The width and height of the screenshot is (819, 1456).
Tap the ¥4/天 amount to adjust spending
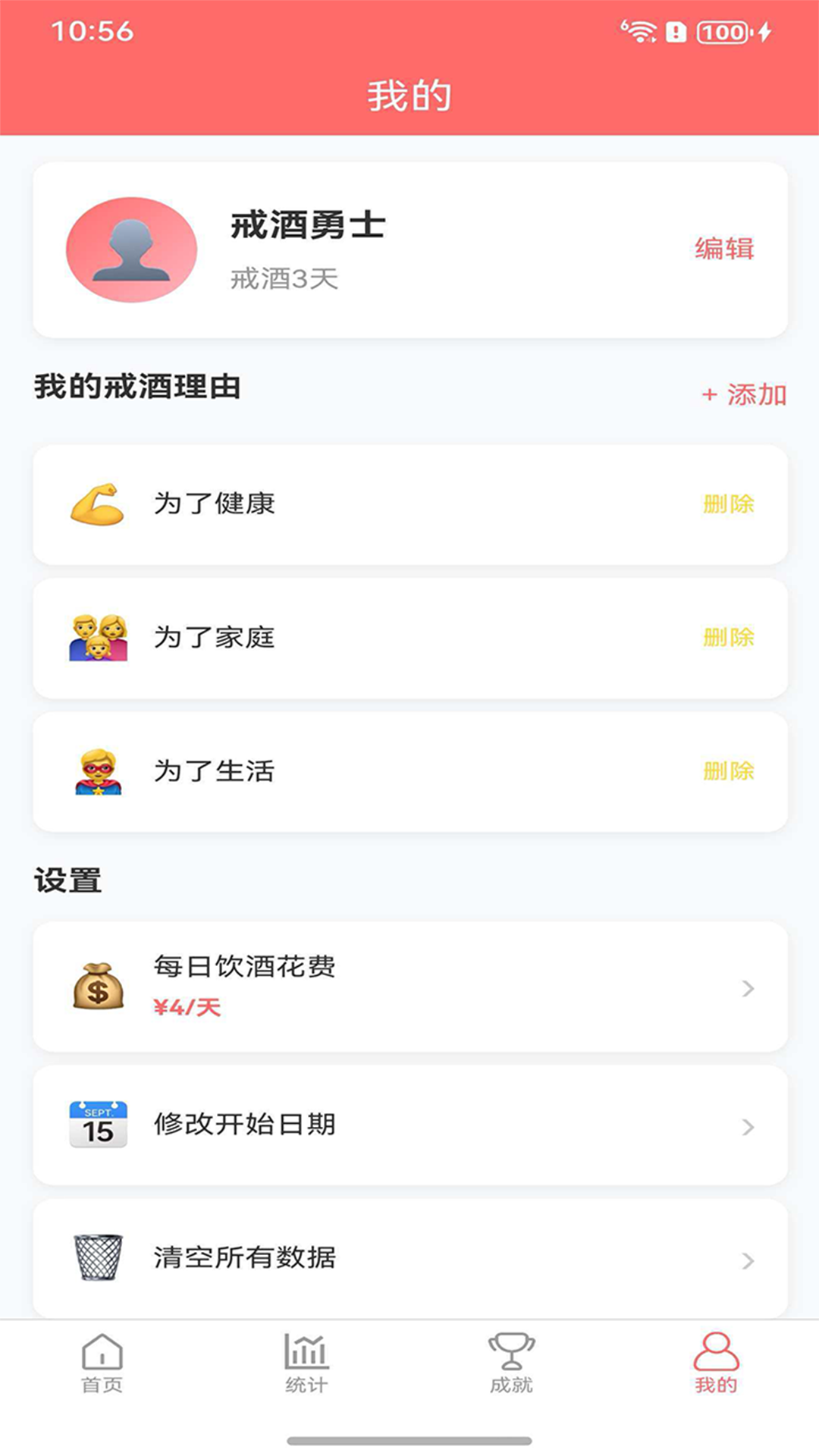[189, 1006]
